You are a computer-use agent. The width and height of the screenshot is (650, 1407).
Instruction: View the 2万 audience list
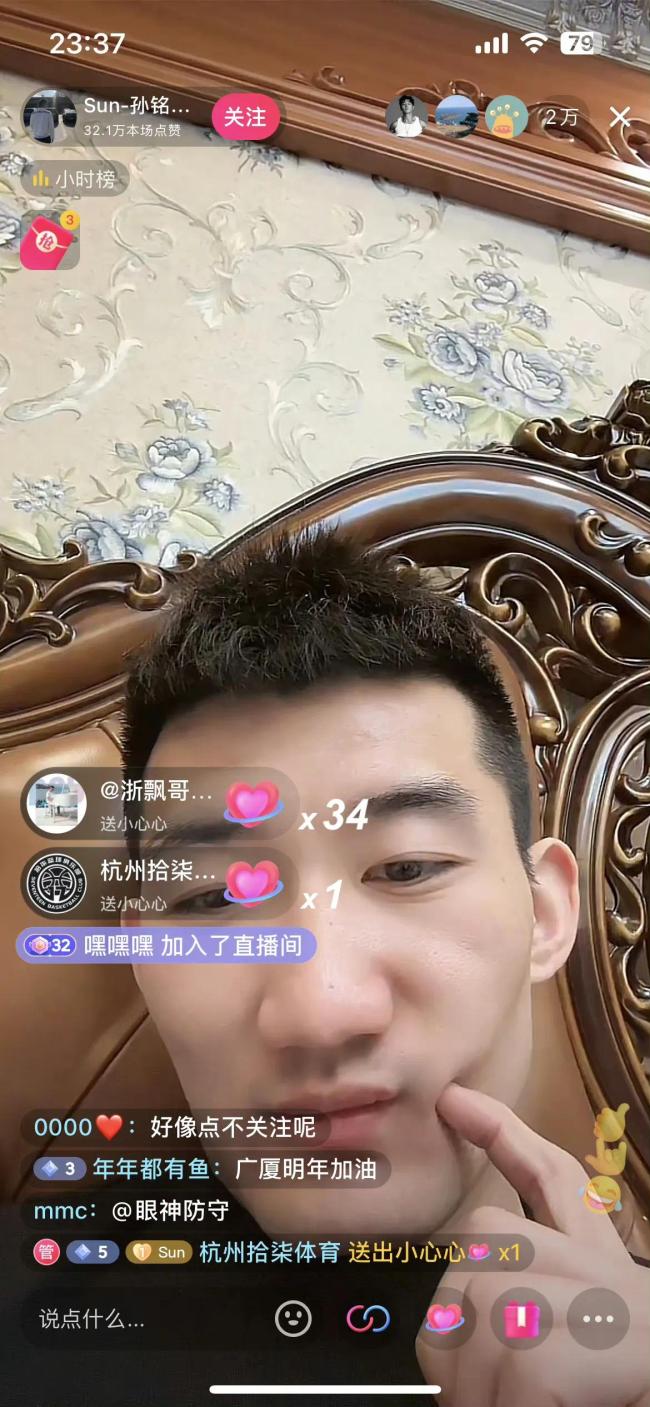click(x=562, y=117)
